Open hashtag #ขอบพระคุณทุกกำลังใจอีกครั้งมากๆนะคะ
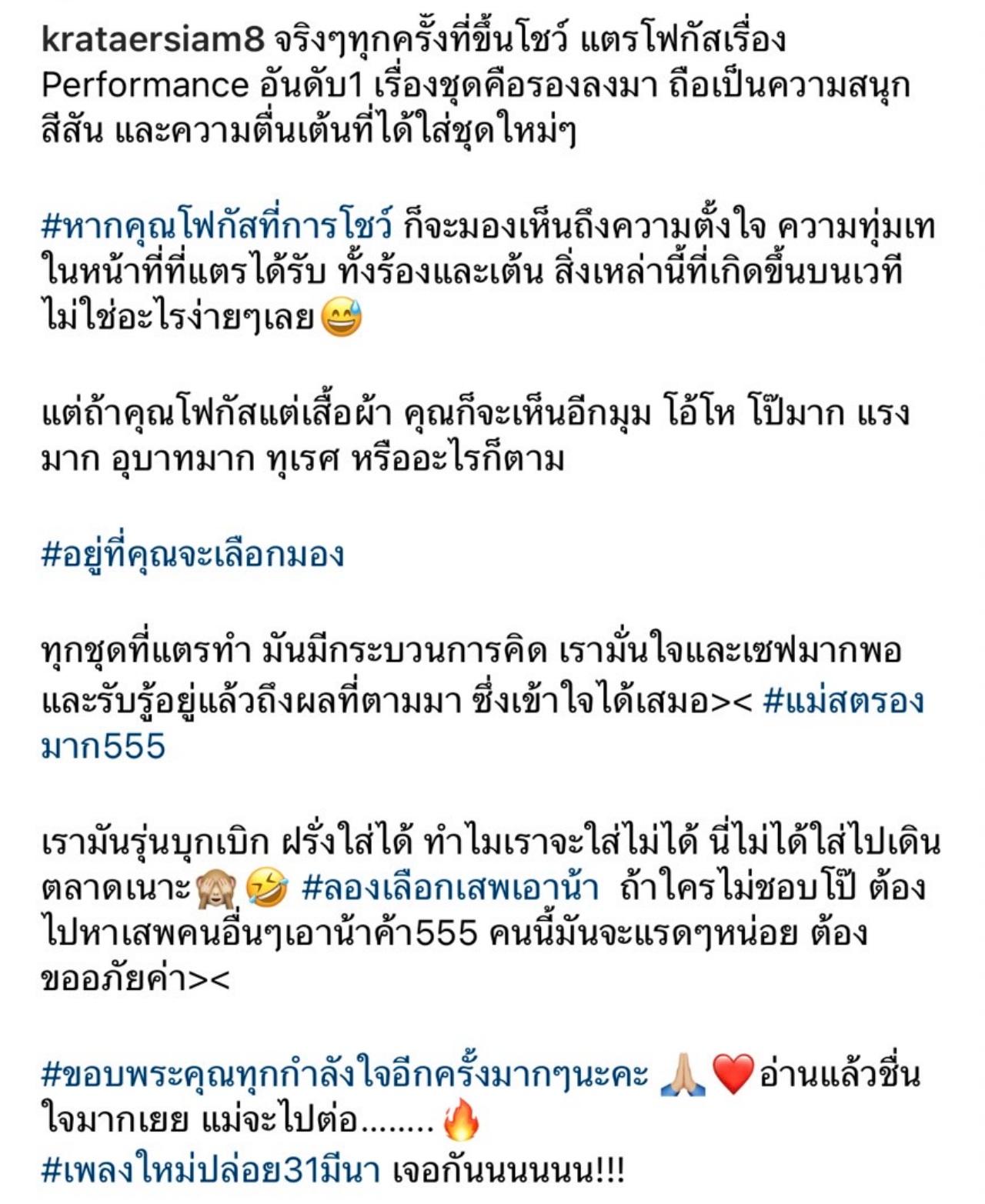Viewport: 985px width, 1204px height. click(345, 1075)
